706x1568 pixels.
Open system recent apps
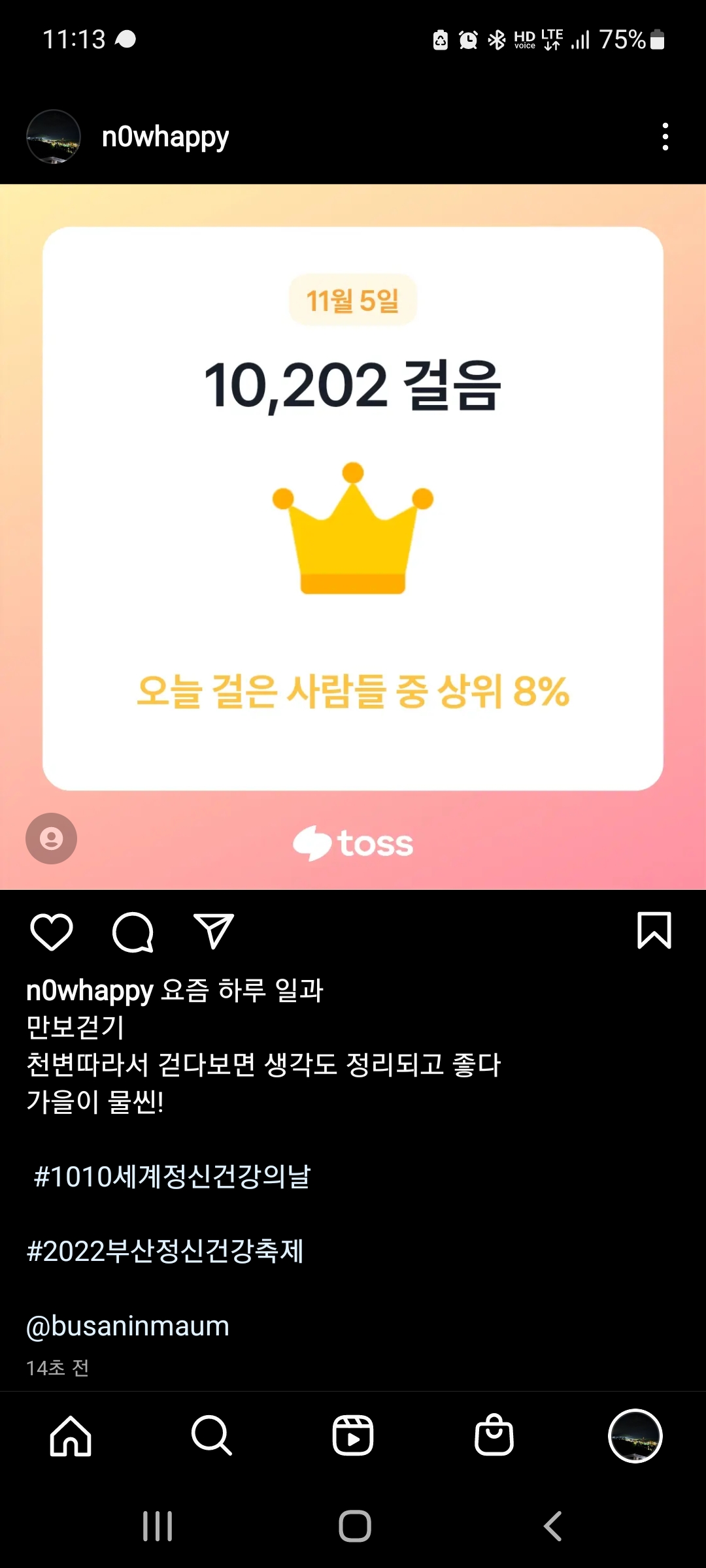(x=158, y=1526)
